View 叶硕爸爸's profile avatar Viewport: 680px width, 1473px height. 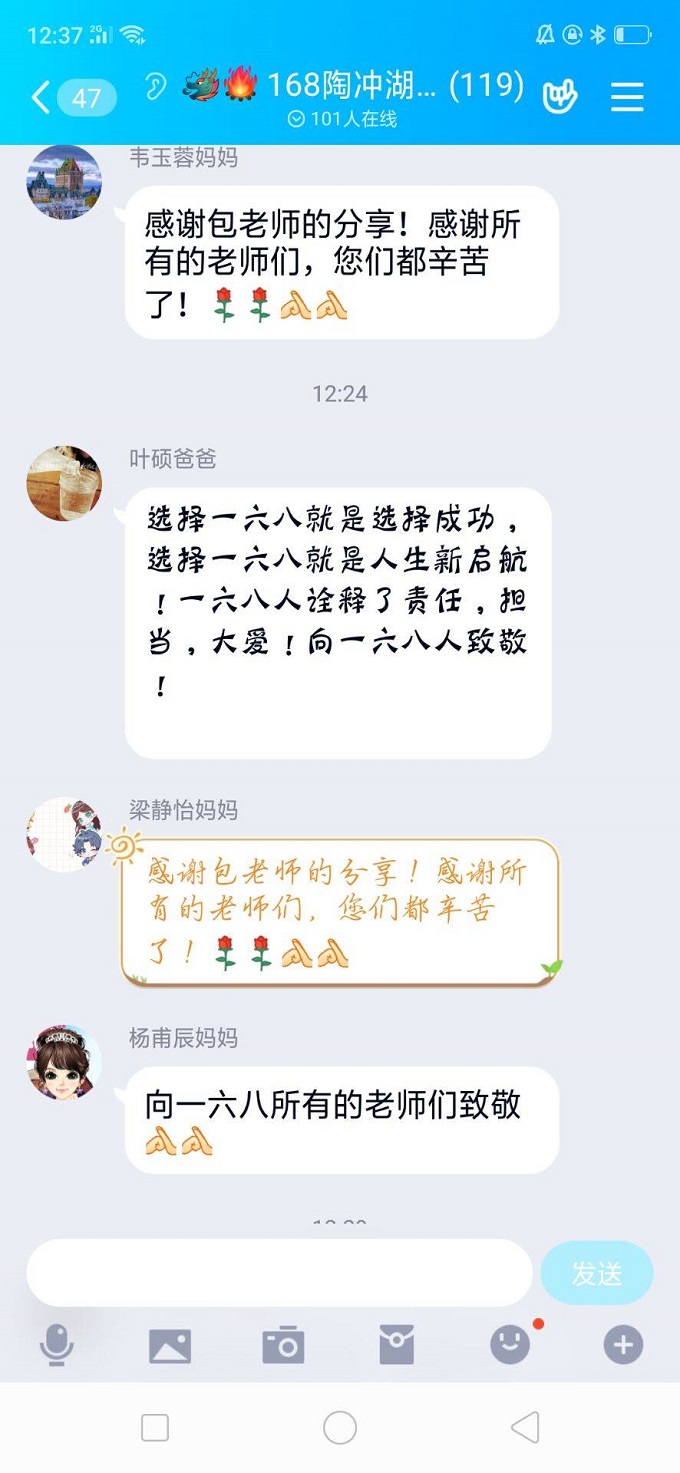pos(64,484)
